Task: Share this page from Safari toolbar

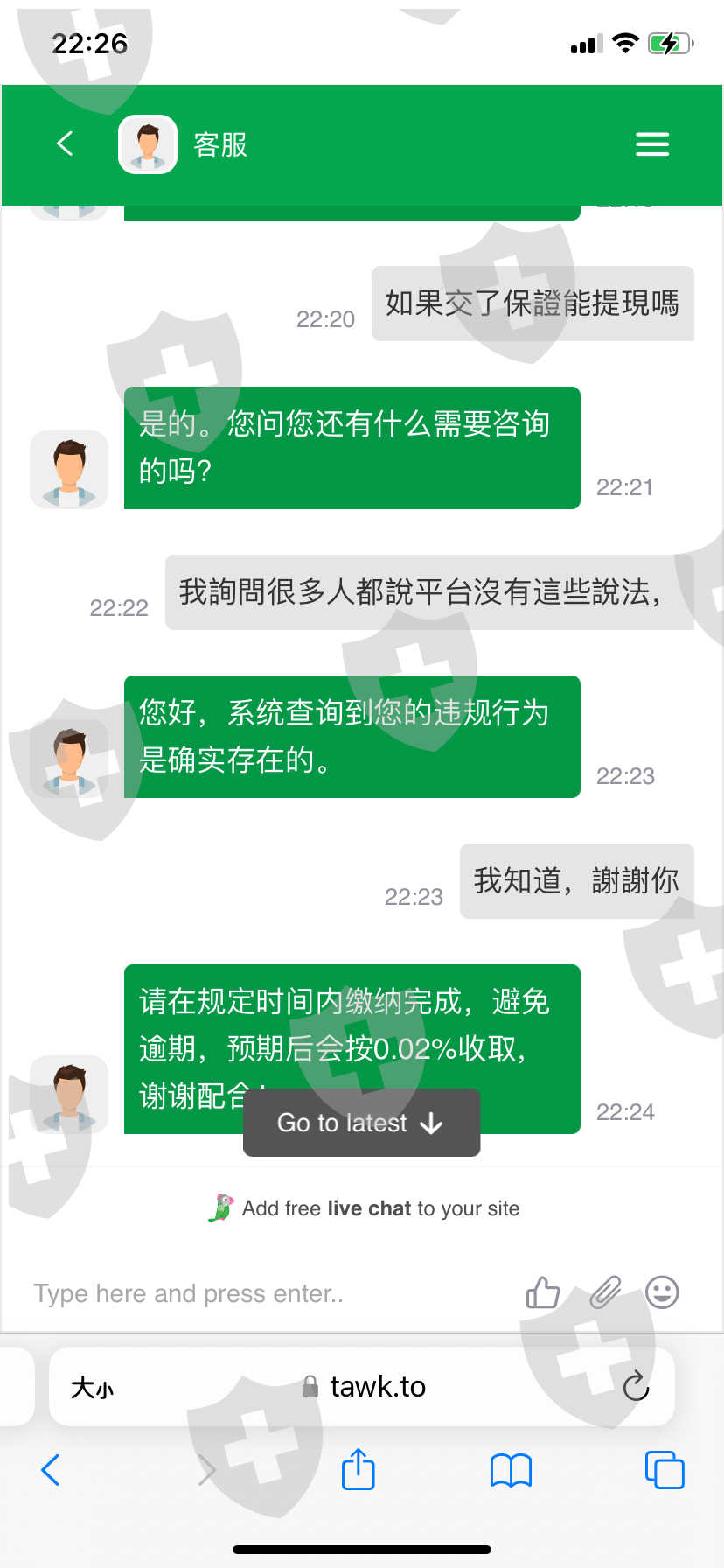Action: (x=358, y=1469)
